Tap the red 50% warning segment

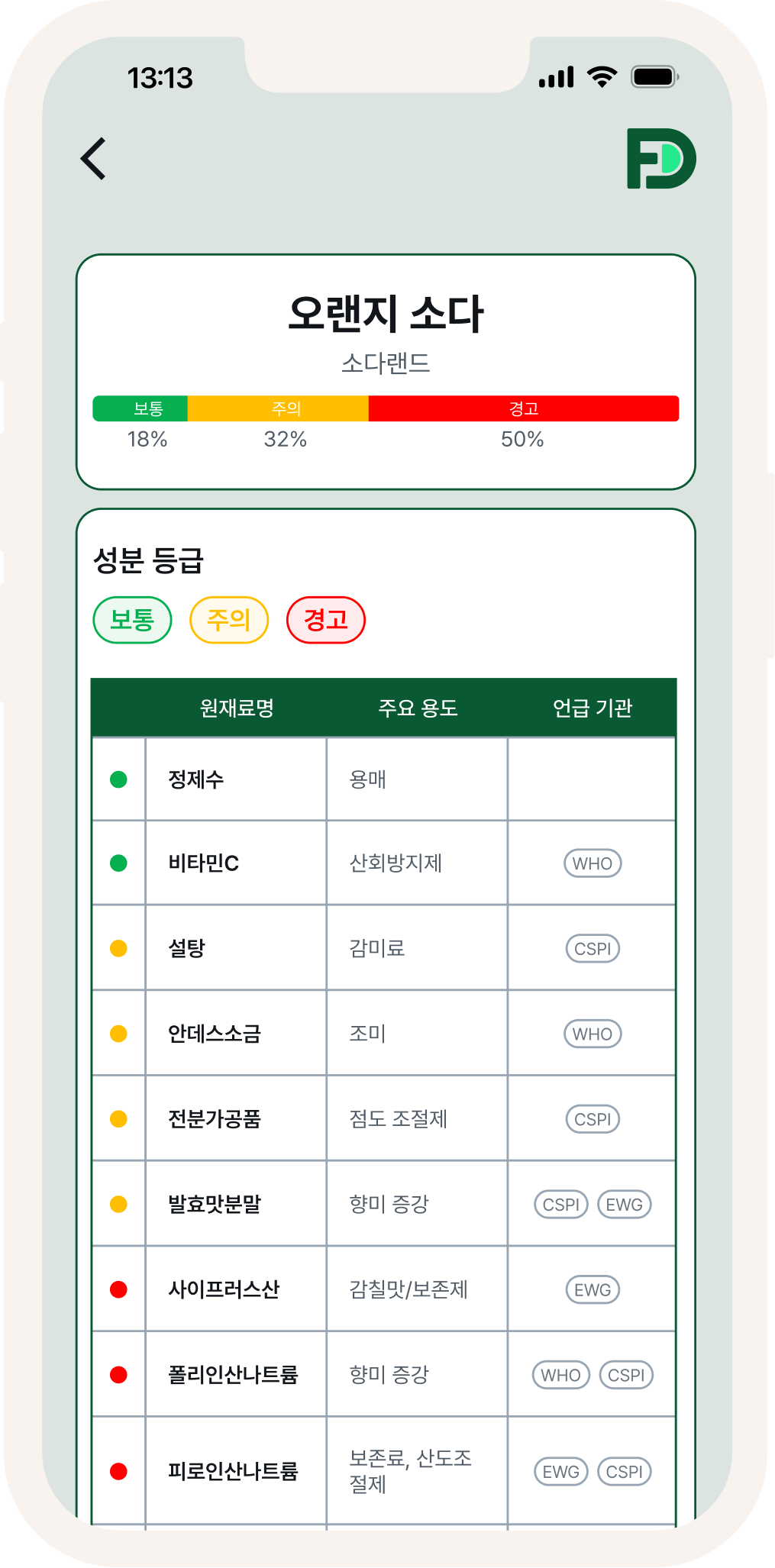[524, 408]
